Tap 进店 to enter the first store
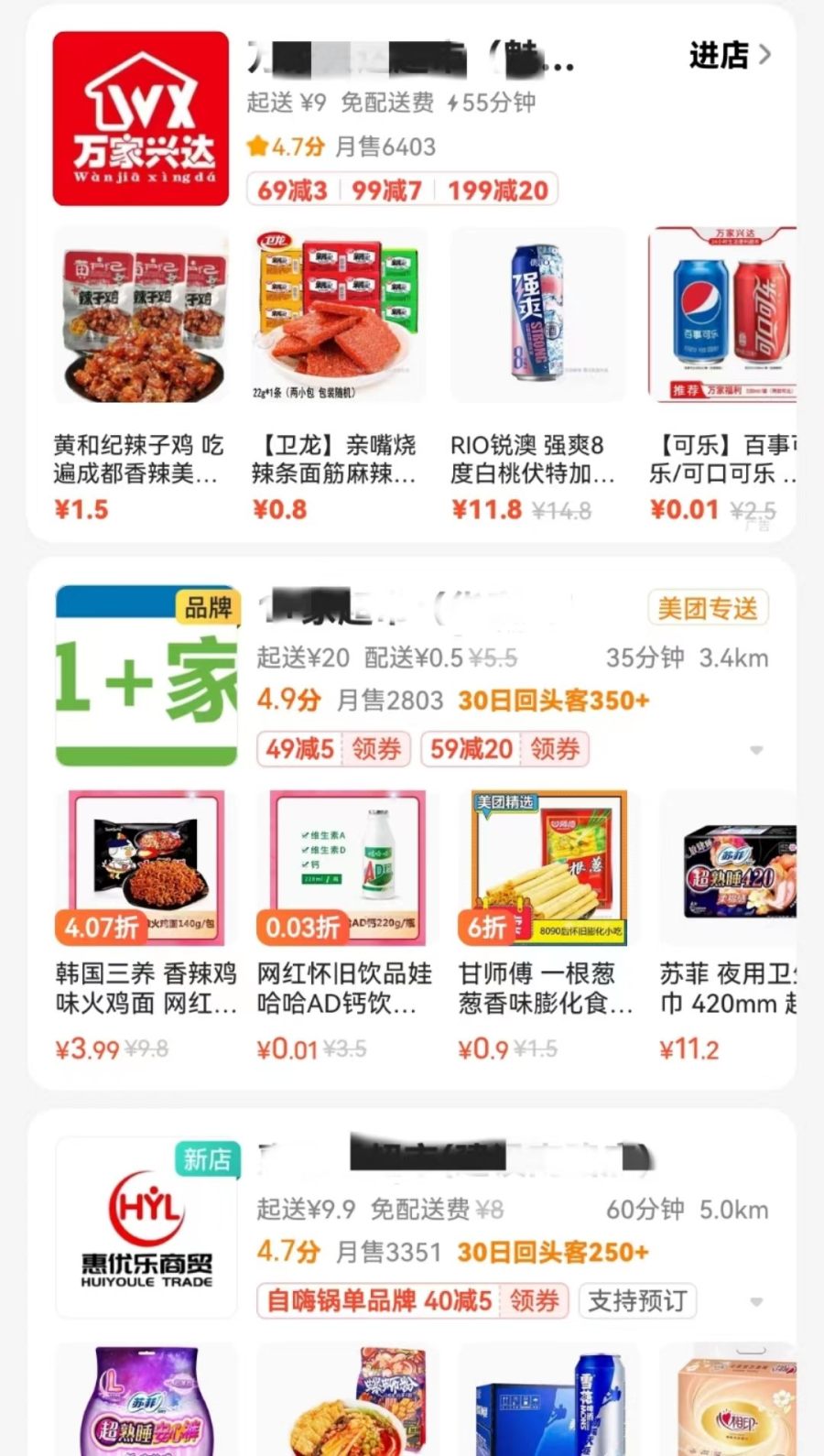 tap(730, 56)
